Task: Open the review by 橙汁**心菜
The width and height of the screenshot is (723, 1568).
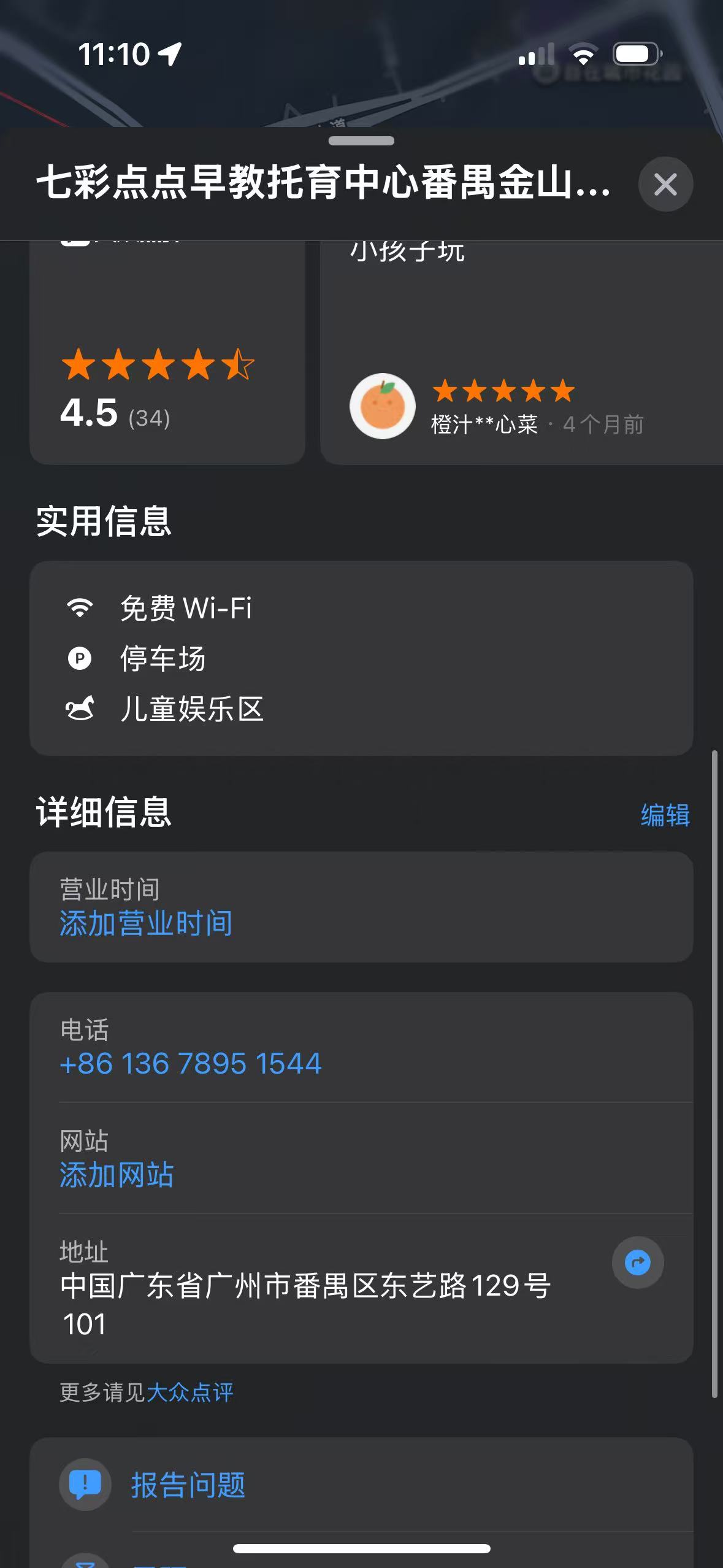Action: tap(521, 368)
